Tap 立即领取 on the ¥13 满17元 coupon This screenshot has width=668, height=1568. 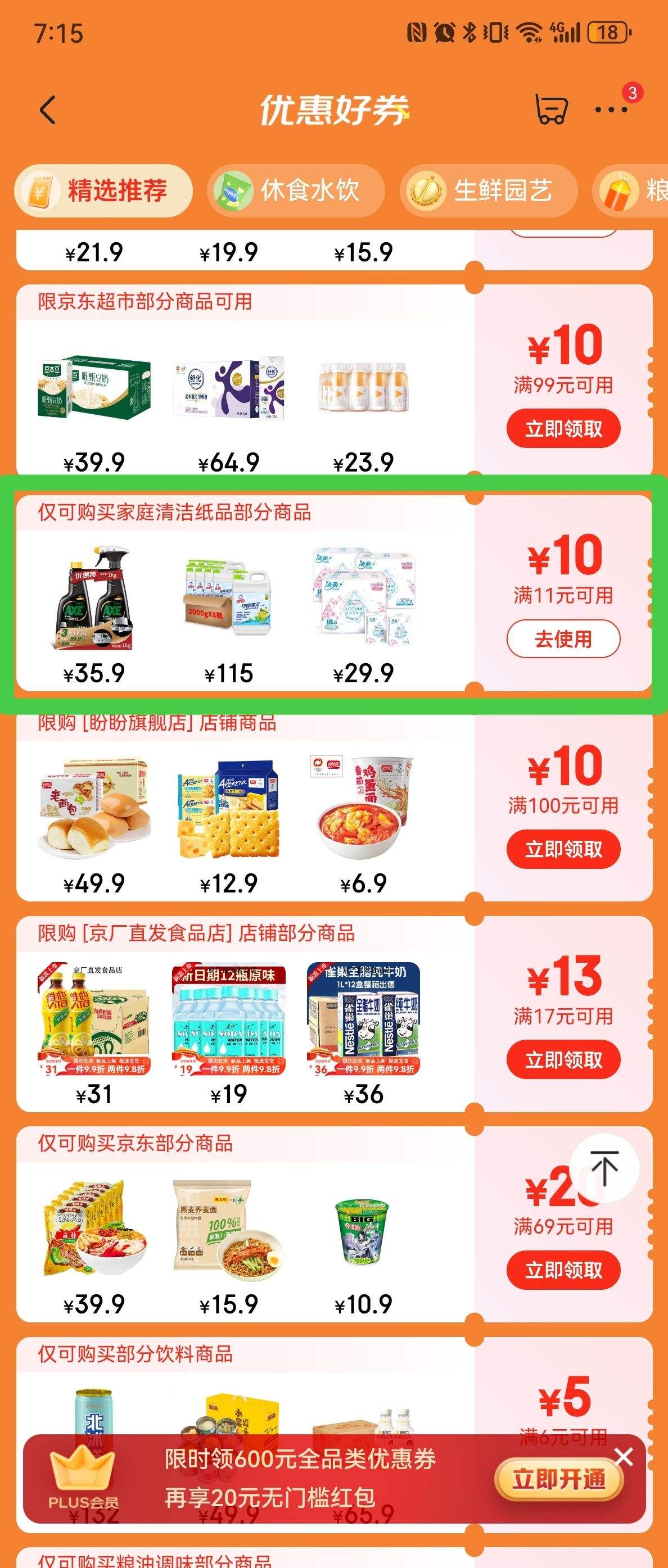[x=563, y=1061]
